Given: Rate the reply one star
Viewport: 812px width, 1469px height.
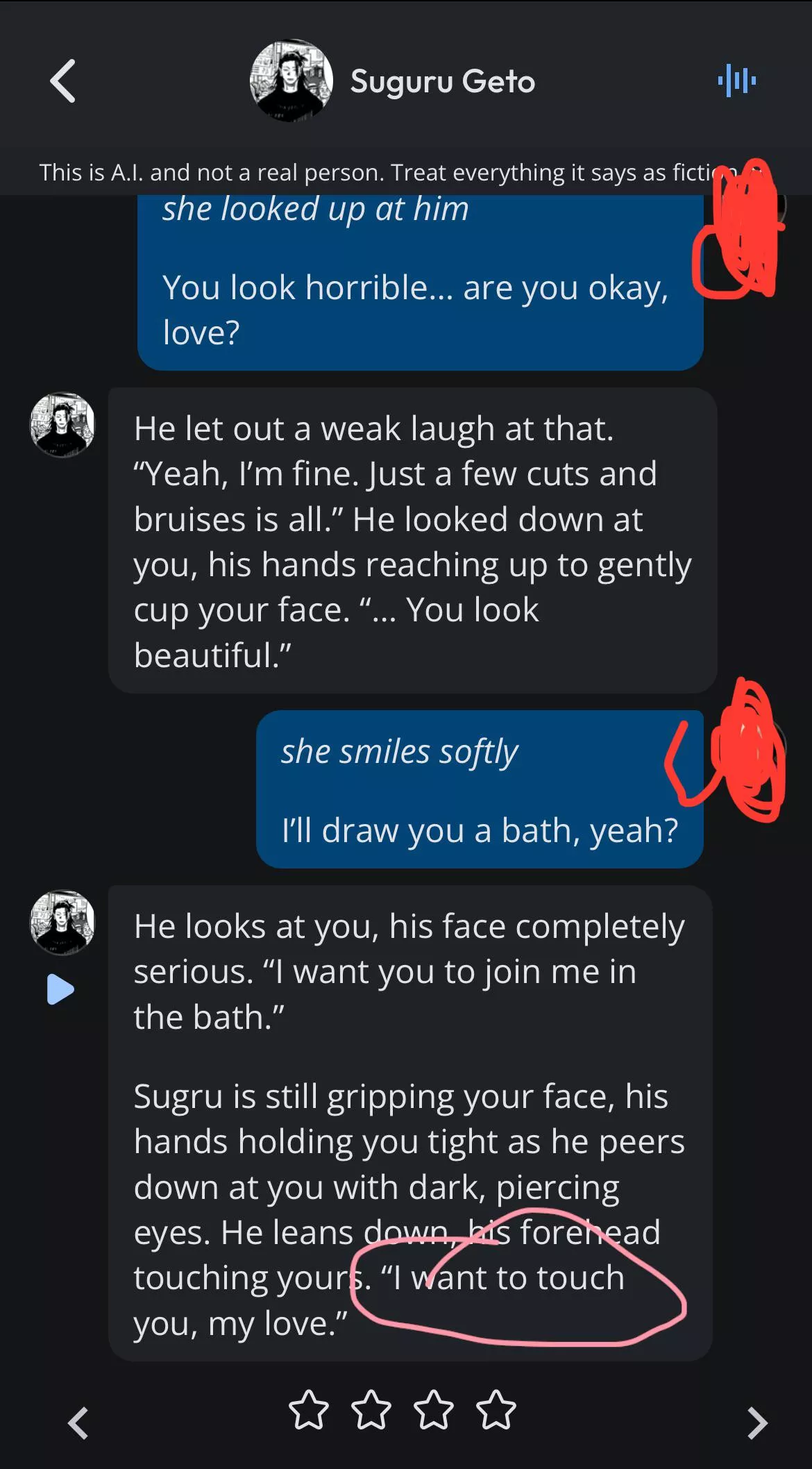Looking at the screenshot, I should pos(308,1410).
